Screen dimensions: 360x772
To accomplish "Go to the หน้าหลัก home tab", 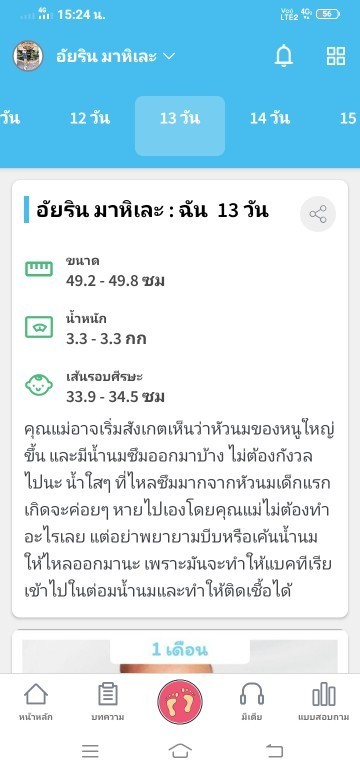I will click(x=36, y=703).
